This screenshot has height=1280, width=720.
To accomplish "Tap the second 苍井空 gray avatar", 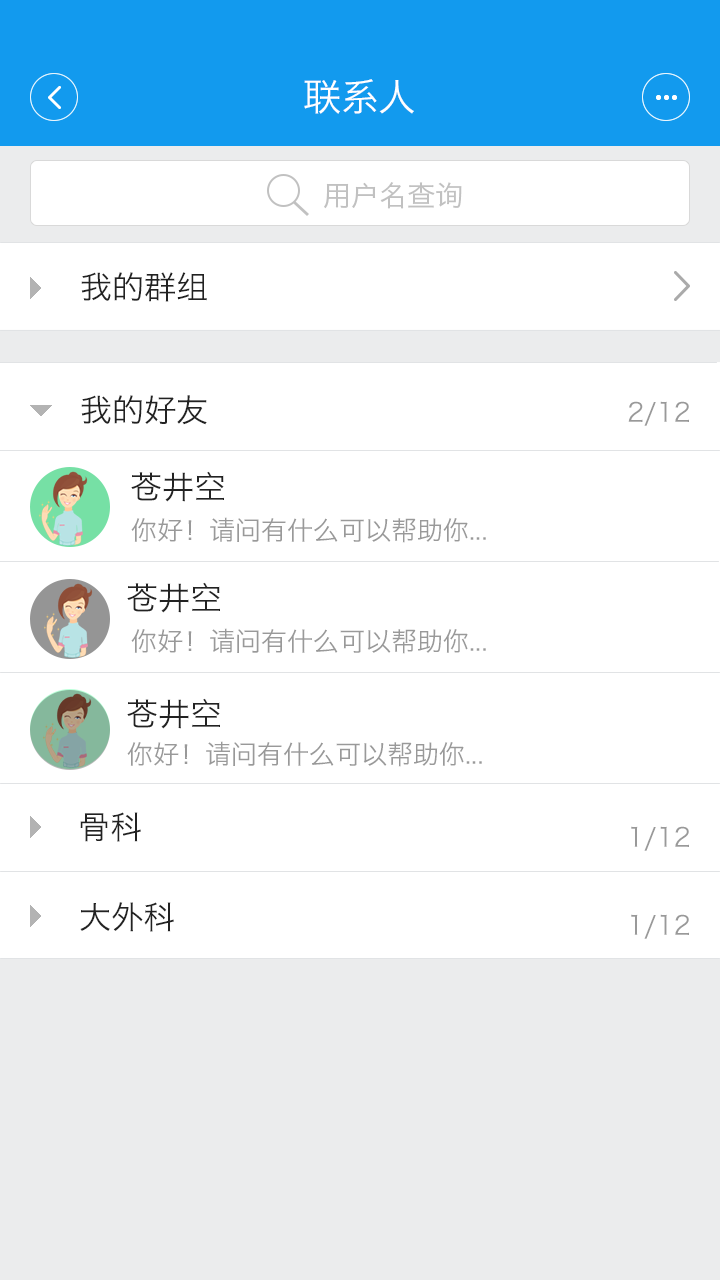I will pyautogui.click(x=70, y=618).
